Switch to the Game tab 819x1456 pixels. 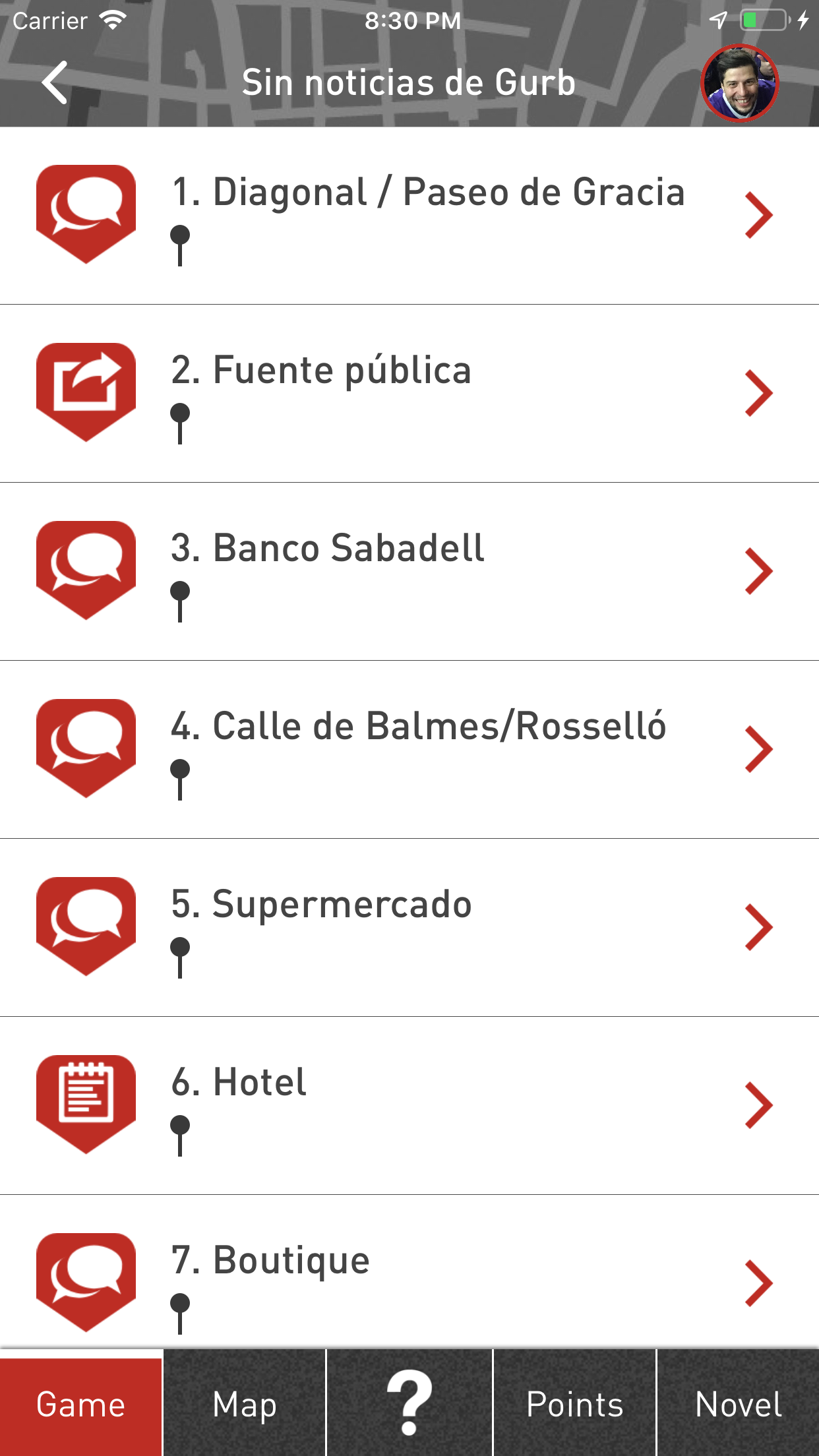[80, 1403]
